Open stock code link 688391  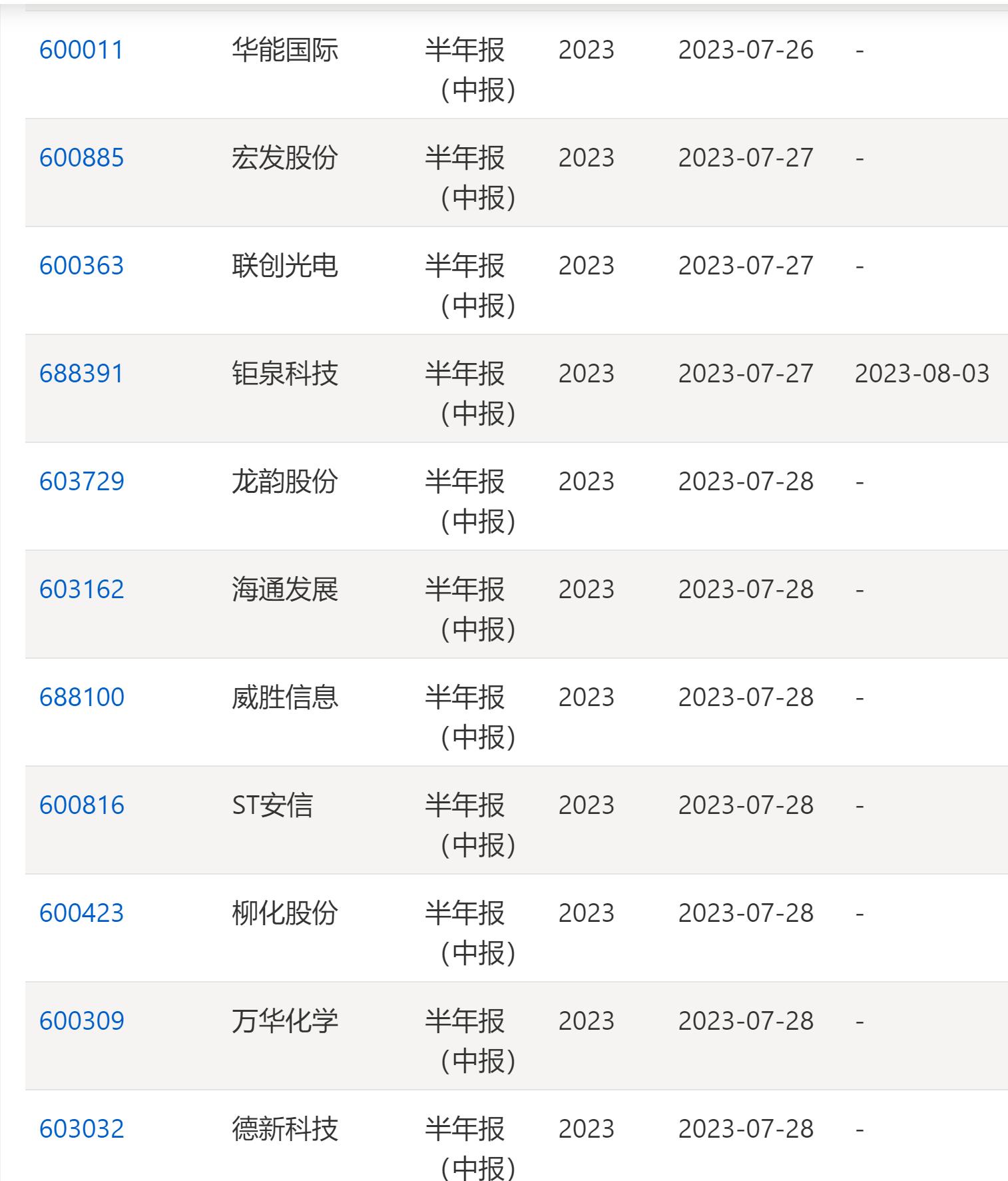pos(81,374)
